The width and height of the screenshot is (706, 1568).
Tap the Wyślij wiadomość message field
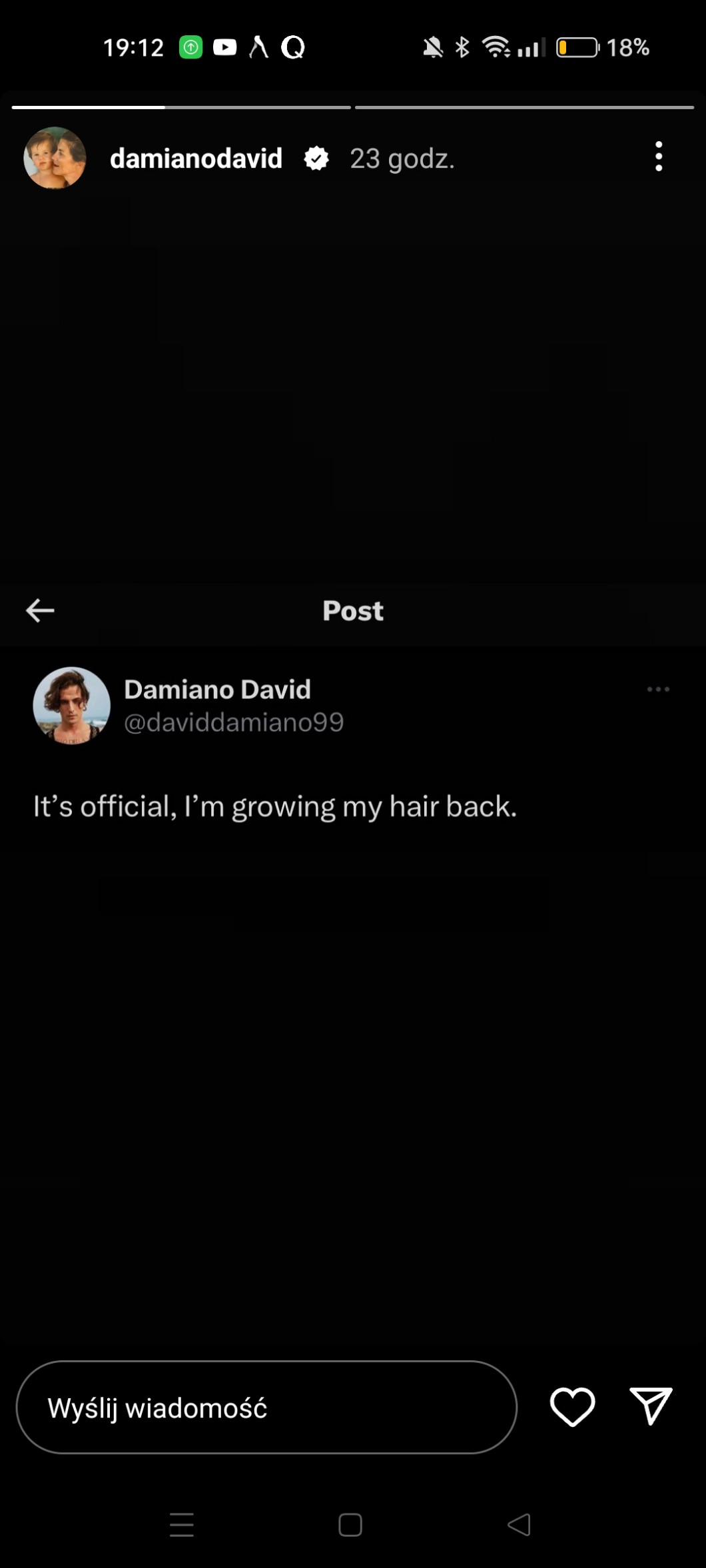coord(266,1407)
